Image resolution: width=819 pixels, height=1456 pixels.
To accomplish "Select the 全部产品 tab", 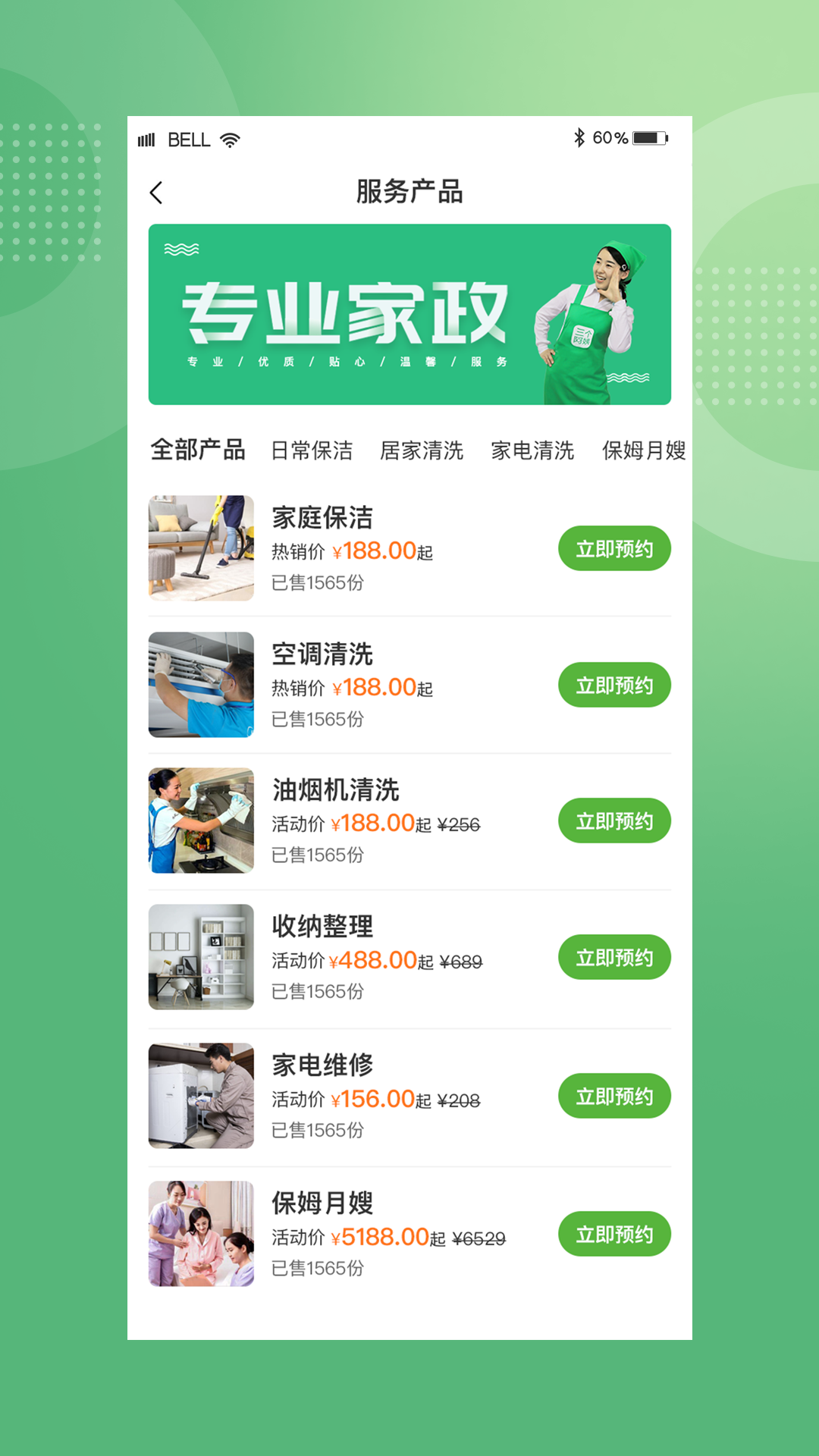I will [x=197, y=450].
